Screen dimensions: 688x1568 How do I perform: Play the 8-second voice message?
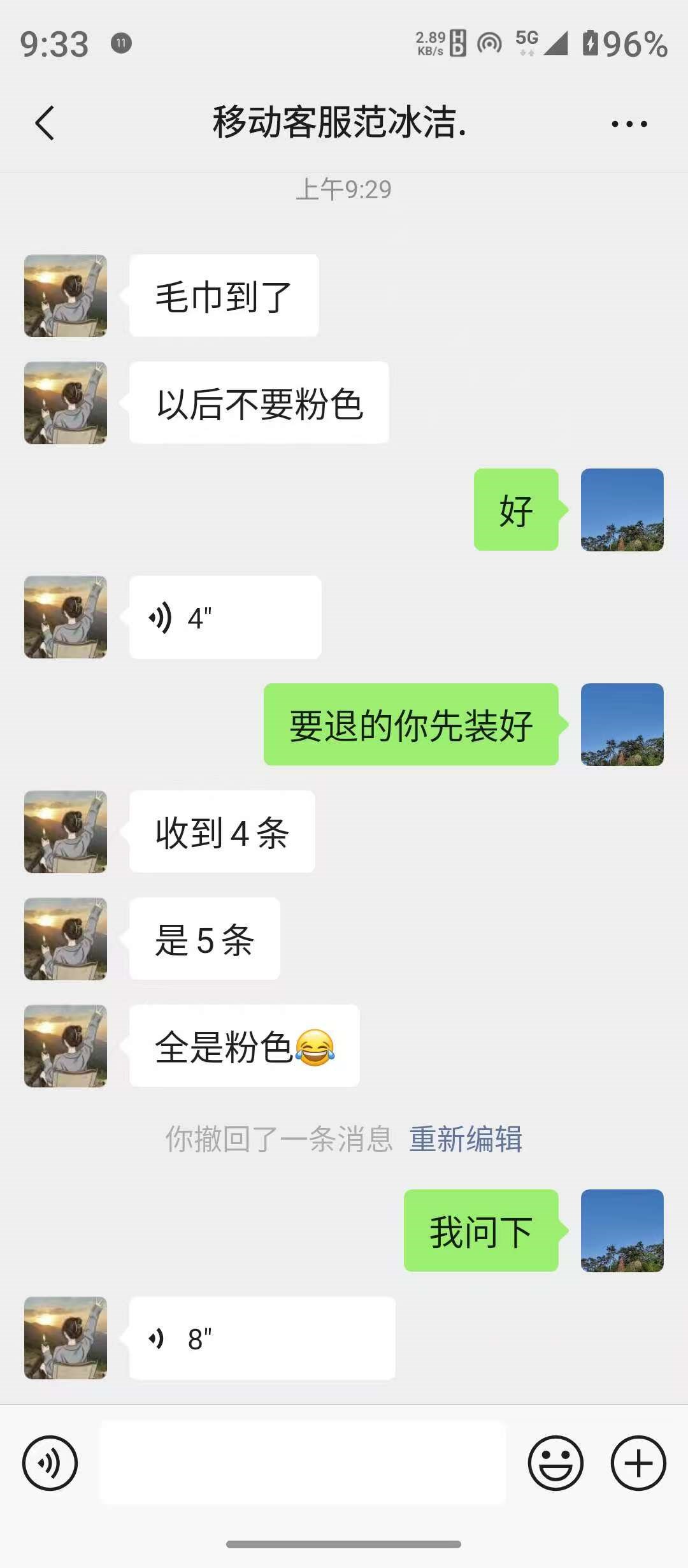coord(262,1338)
